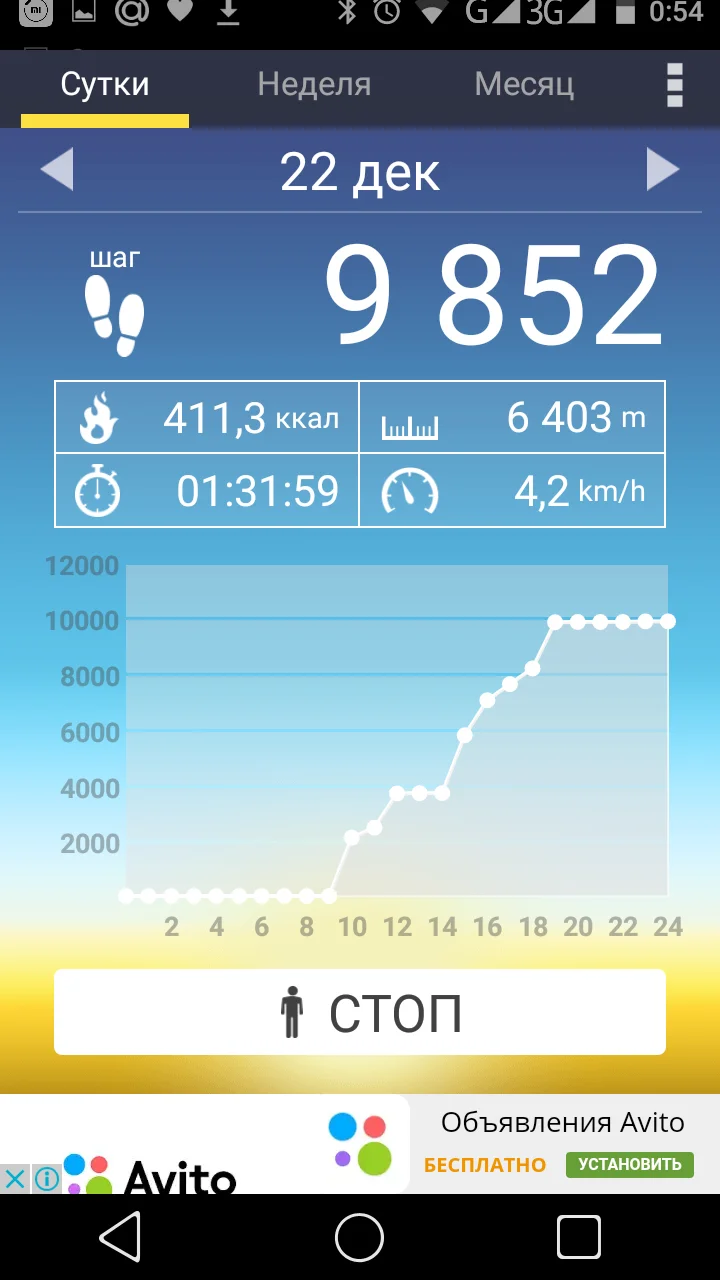This screenshot has height=1280, width=720.
Task: Go to the home screen
Action: (360, 1238)
